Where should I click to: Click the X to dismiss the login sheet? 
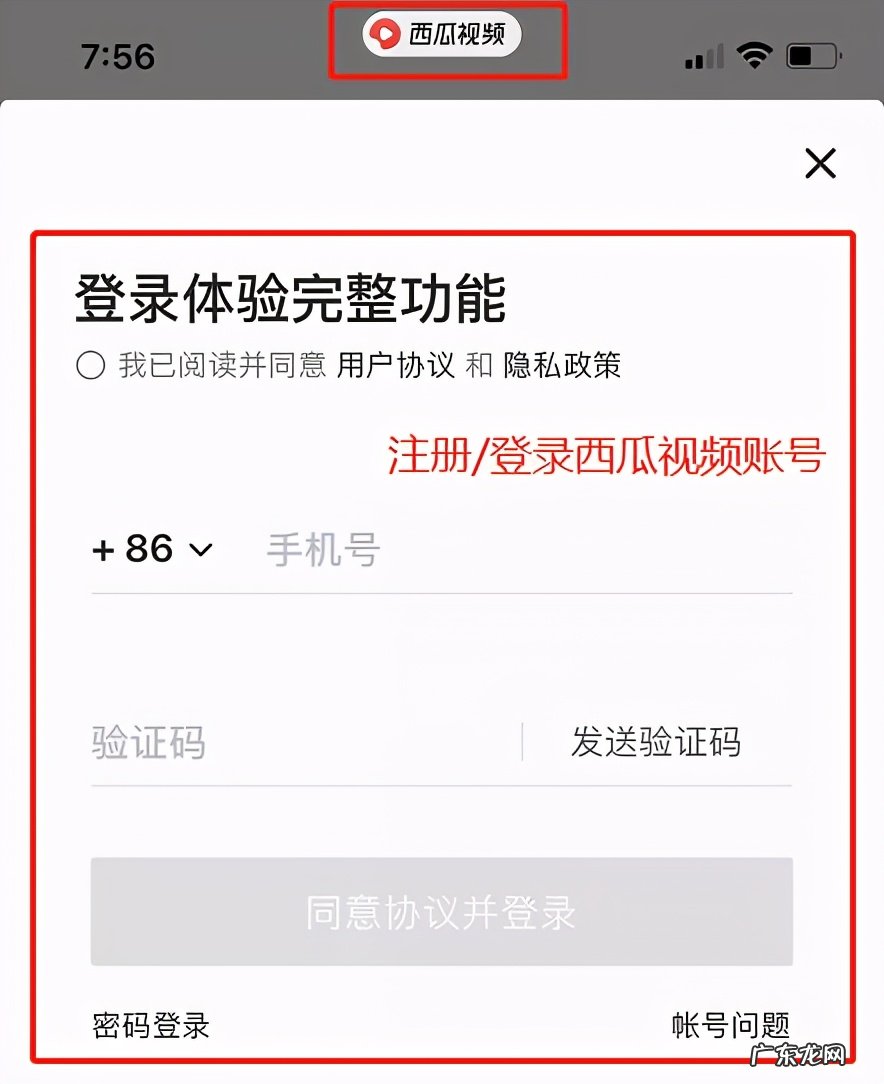tap(820, 163)
